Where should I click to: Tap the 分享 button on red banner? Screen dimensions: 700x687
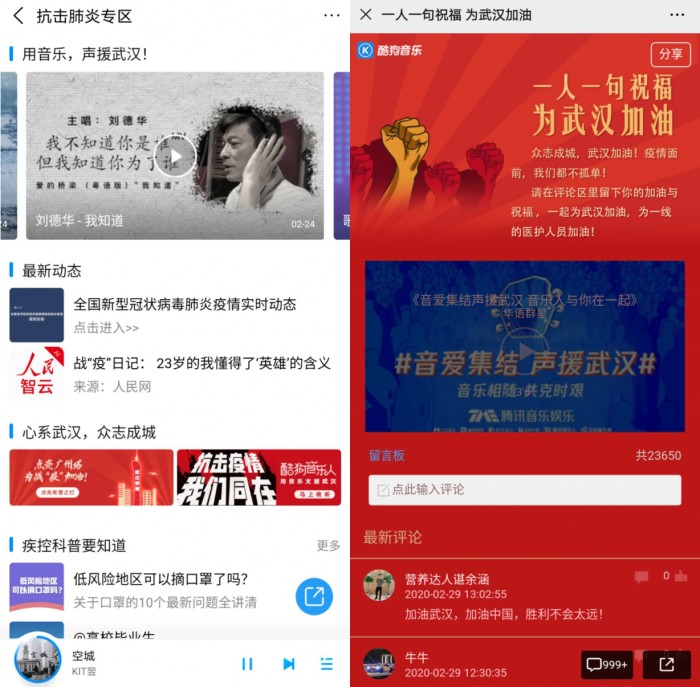click(670, 54)
